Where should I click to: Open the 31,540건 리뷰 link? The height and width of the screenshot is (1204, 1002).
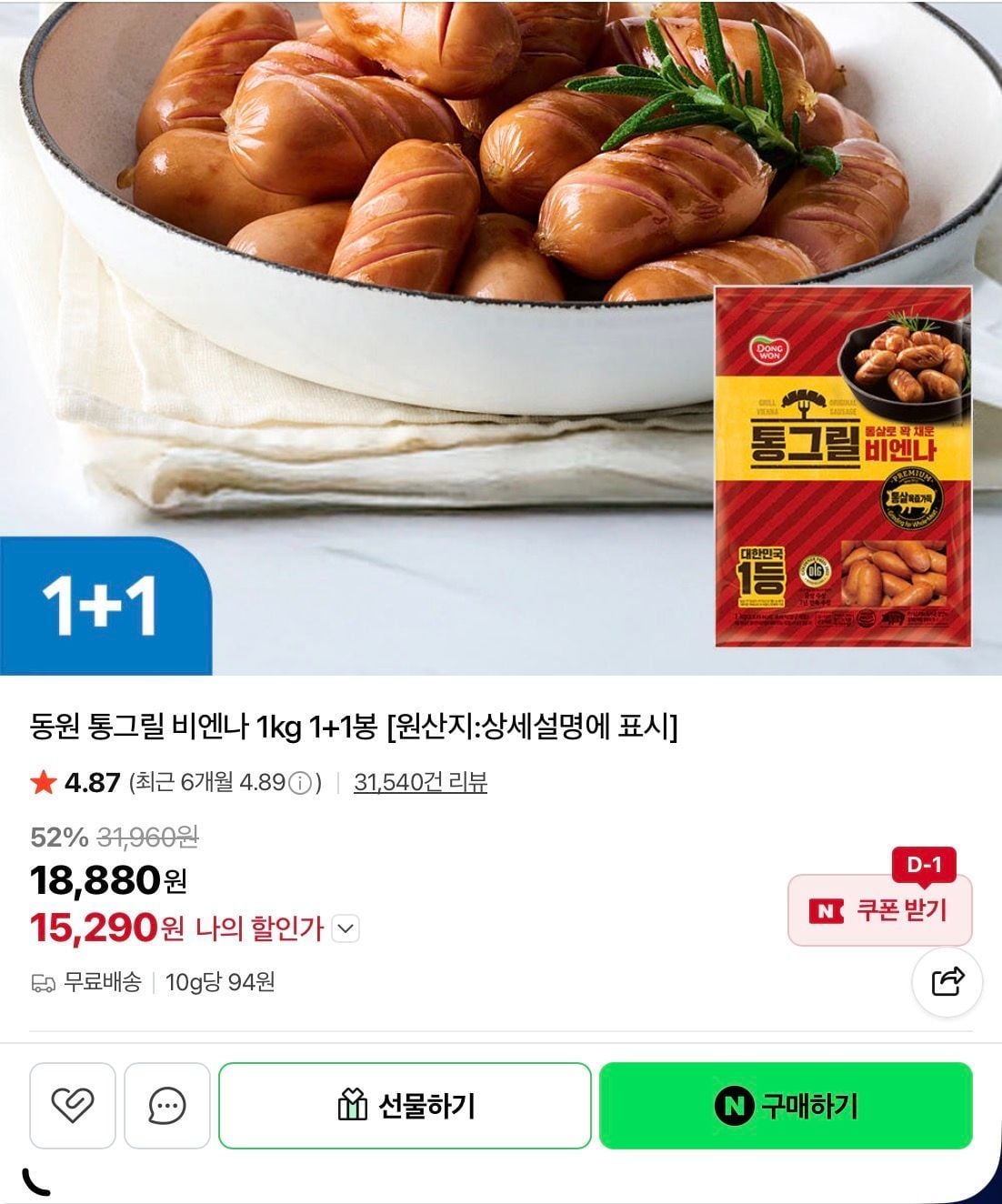coord(420,782)
